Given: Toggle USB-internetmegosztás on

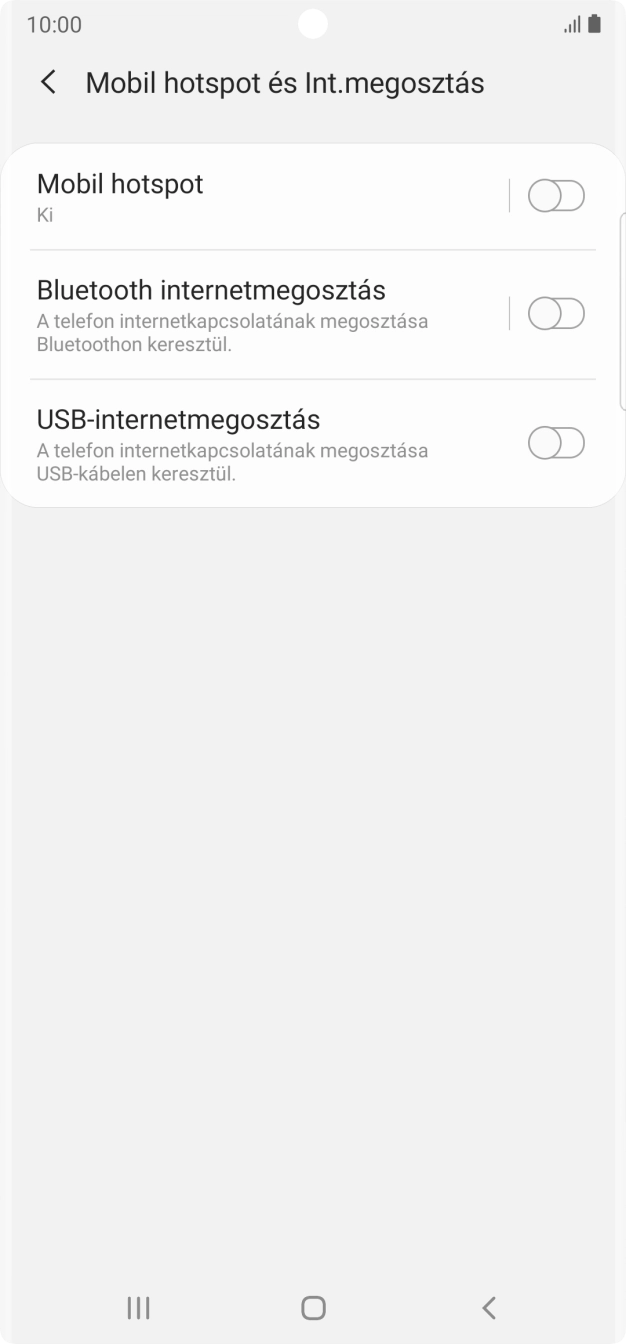Looking at the screenshot, I should 556,443.
